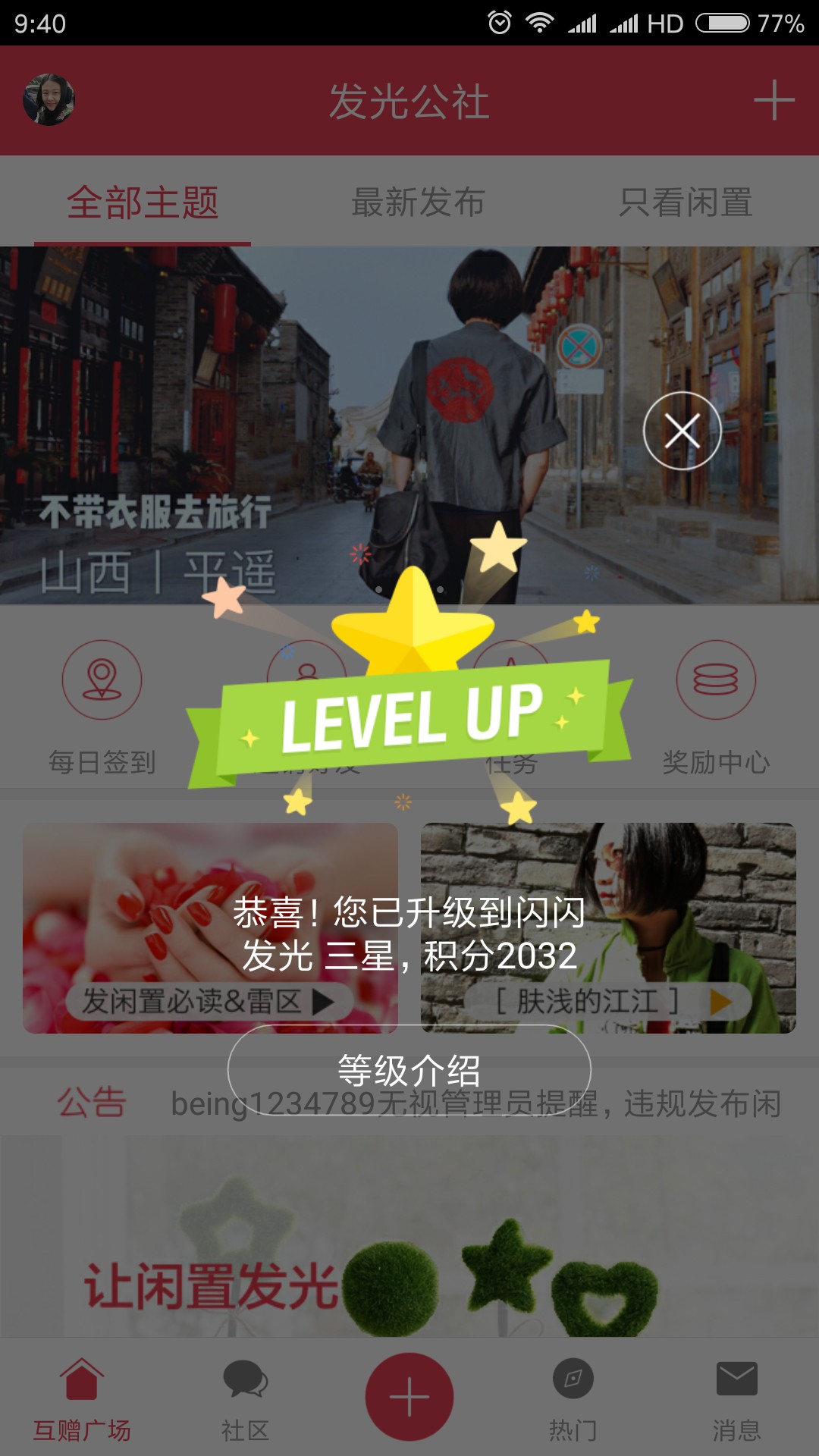Switch to the 只看闲置 tab

click(x=686, y=202)
